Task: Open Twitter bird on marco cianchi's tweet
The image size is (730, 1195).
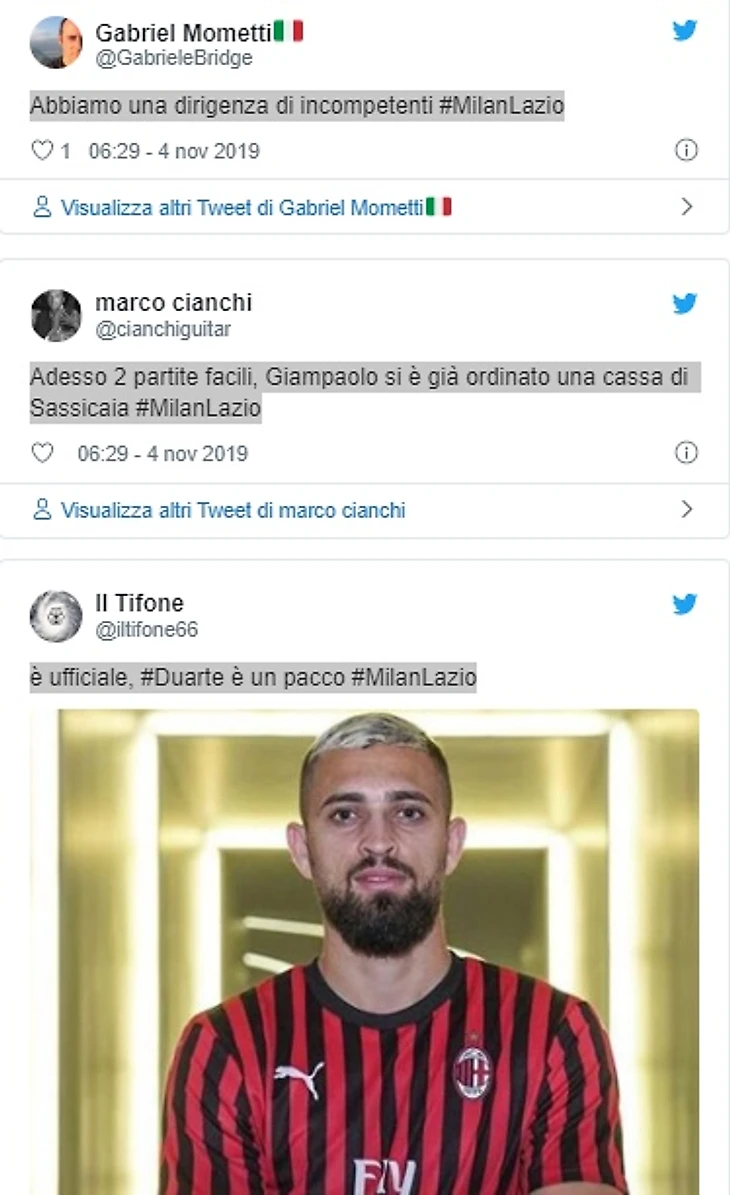Action: tap(685, 303)
